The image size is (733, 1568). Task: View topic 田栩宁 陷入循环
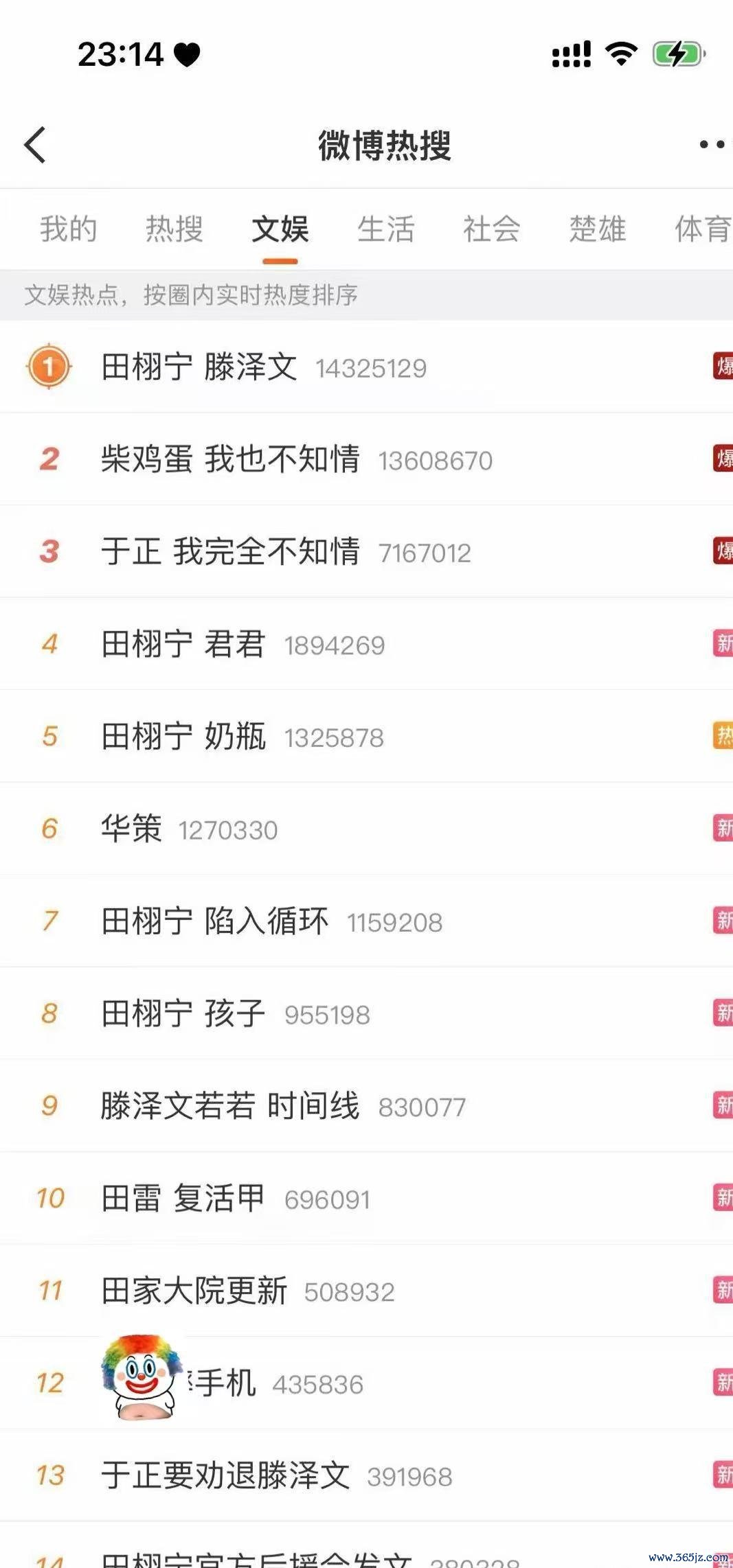pos(366,921)
